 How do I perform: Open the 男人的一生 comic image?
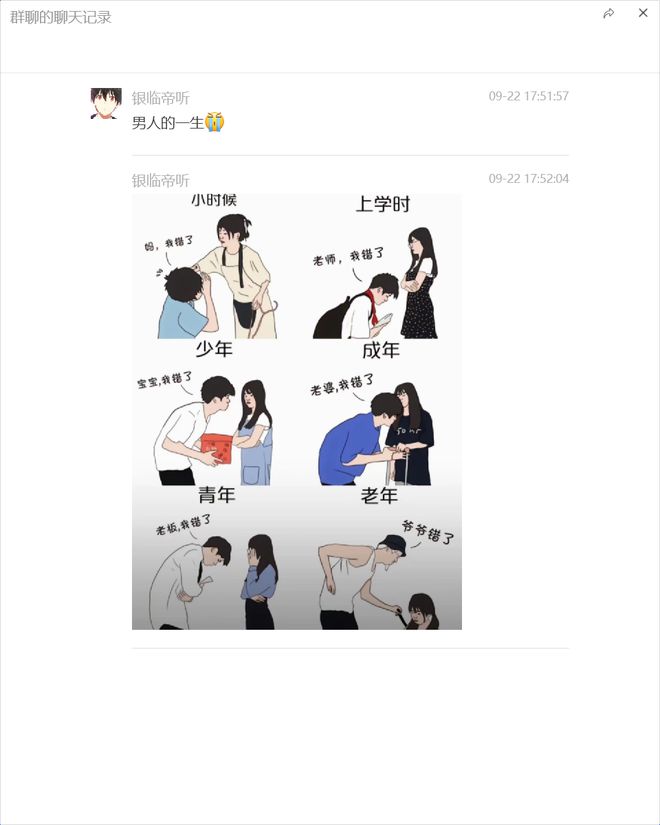coord(297,411)
